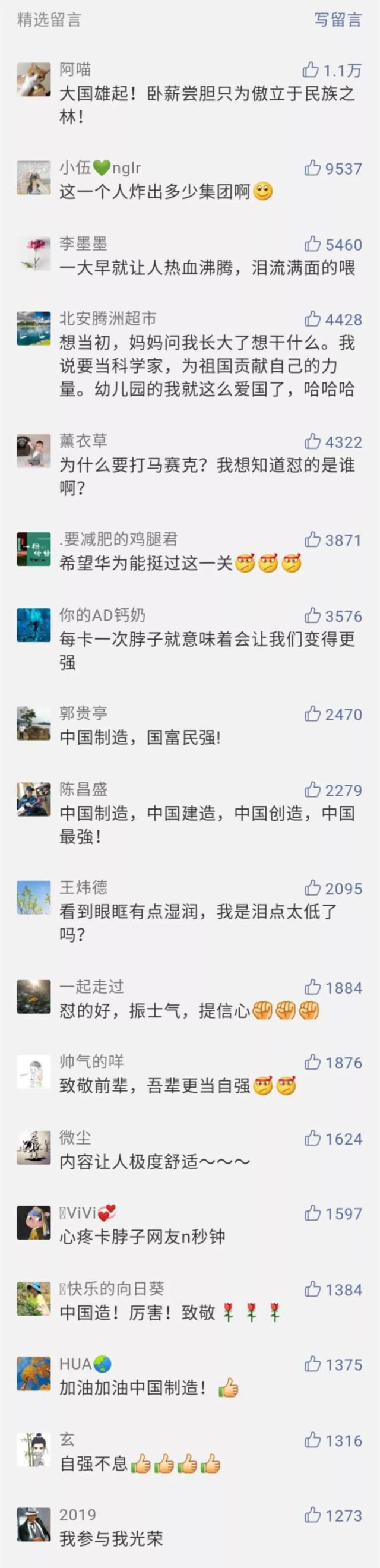Image resolution: width=380 pixels, height=1568 pixels.
Task: Like 陈昌盛's comment
Action: point(313,789)
